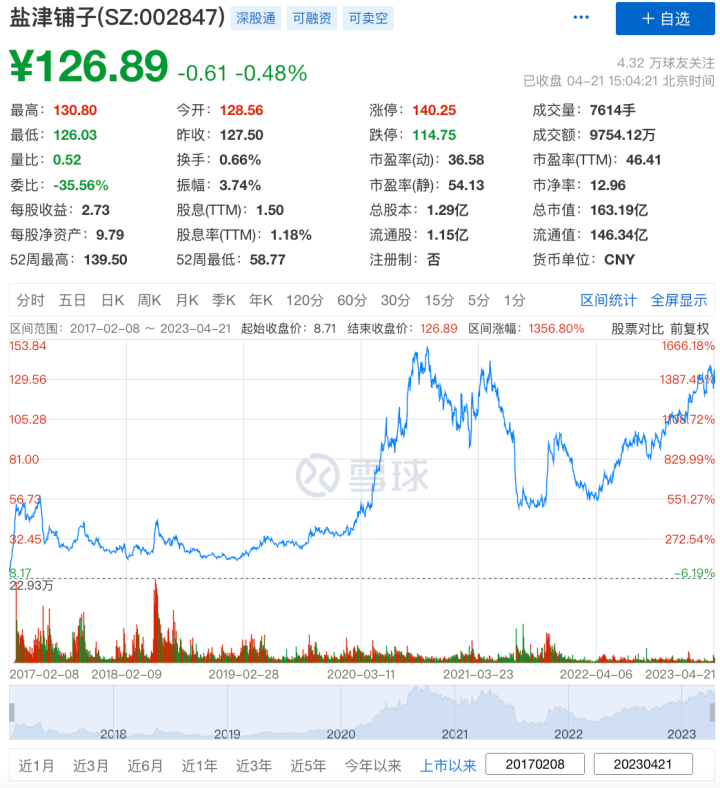Set range to 上市以来

coord(448,766)
